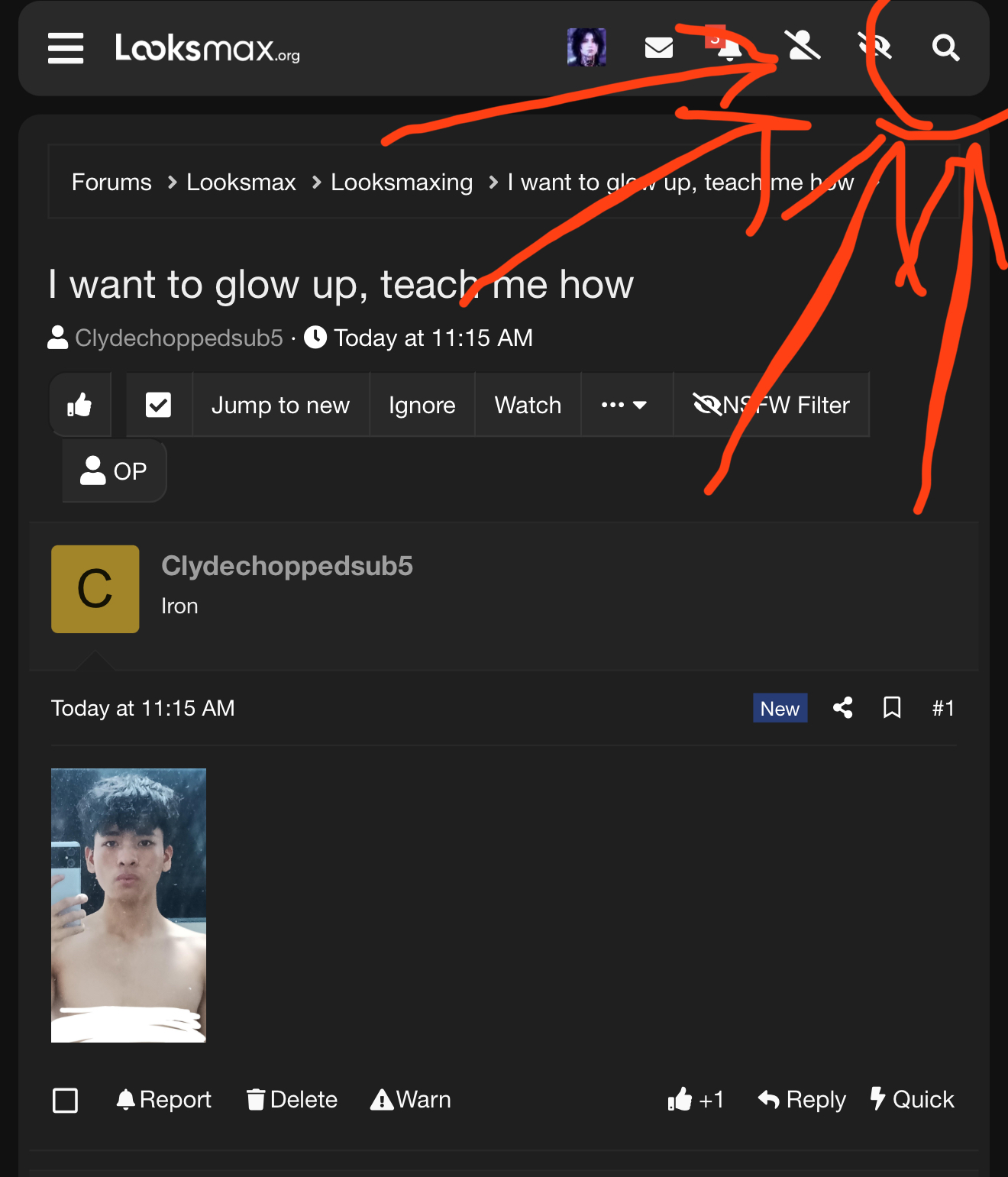Share post #1
1008x1177 pixels.
[x=843, y=708]
